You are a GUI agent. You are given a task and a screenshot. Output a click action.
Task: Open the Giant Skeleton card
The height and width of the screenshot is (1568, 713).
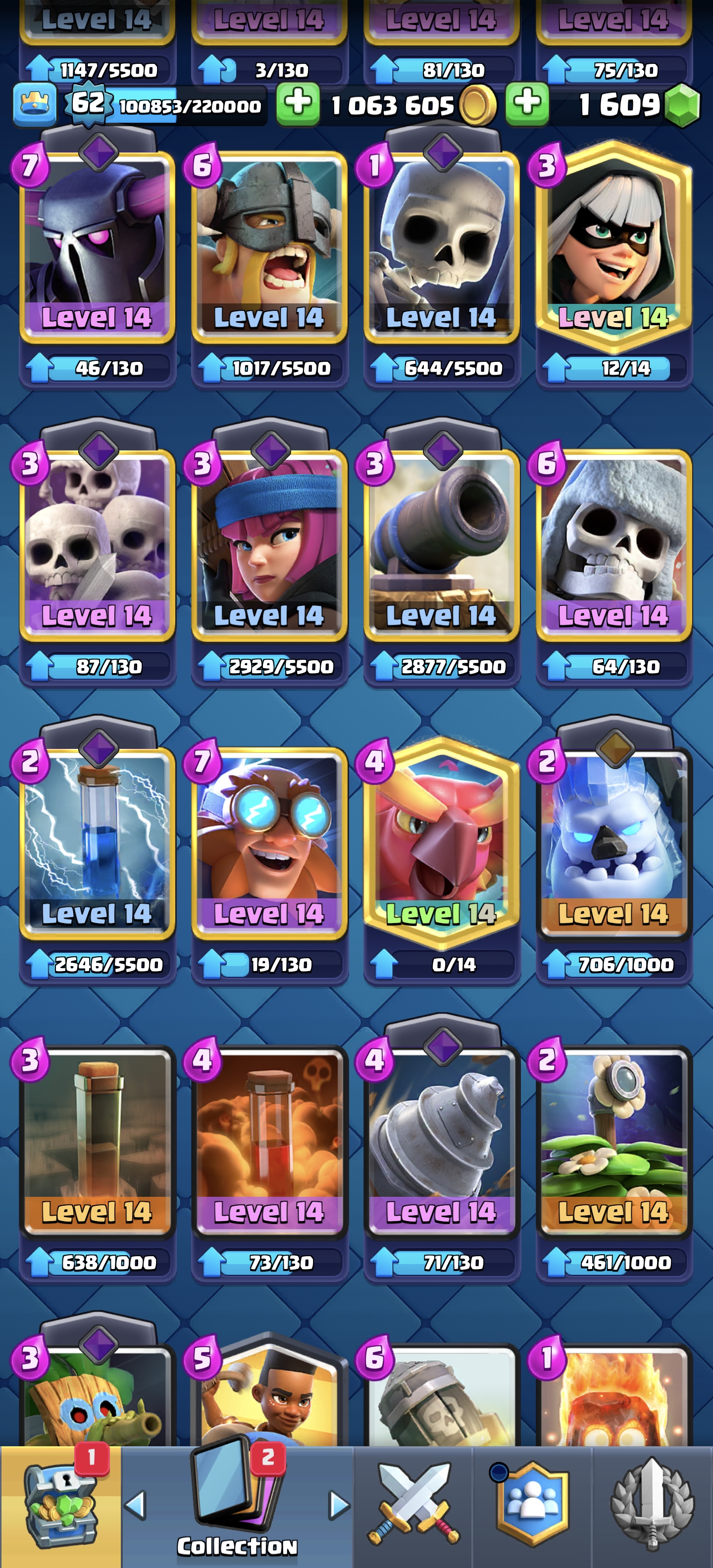613,542
